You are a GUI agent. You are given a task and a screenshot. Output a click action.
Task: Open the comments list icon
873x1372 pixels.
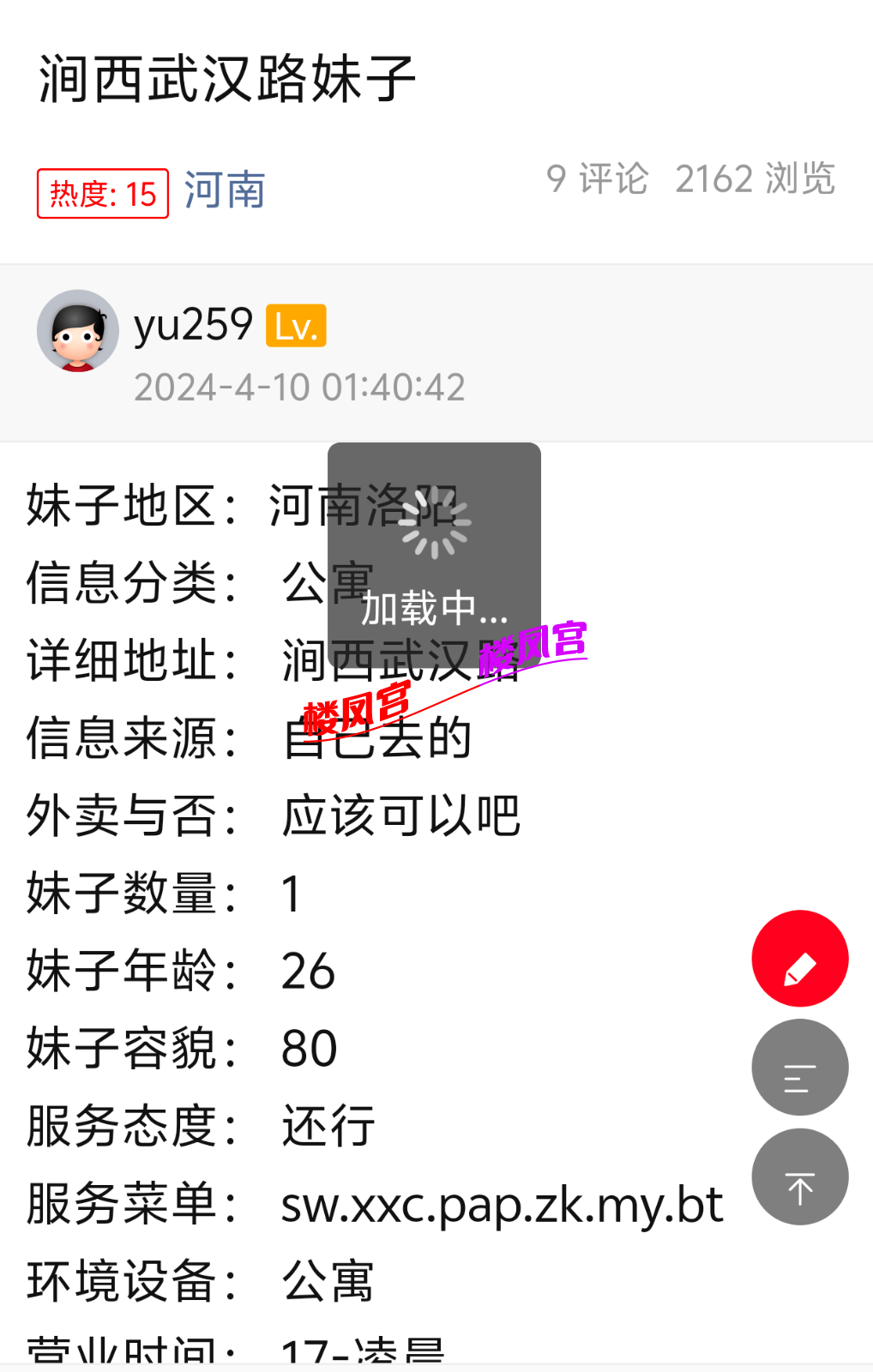click(x=799, y=1068)
